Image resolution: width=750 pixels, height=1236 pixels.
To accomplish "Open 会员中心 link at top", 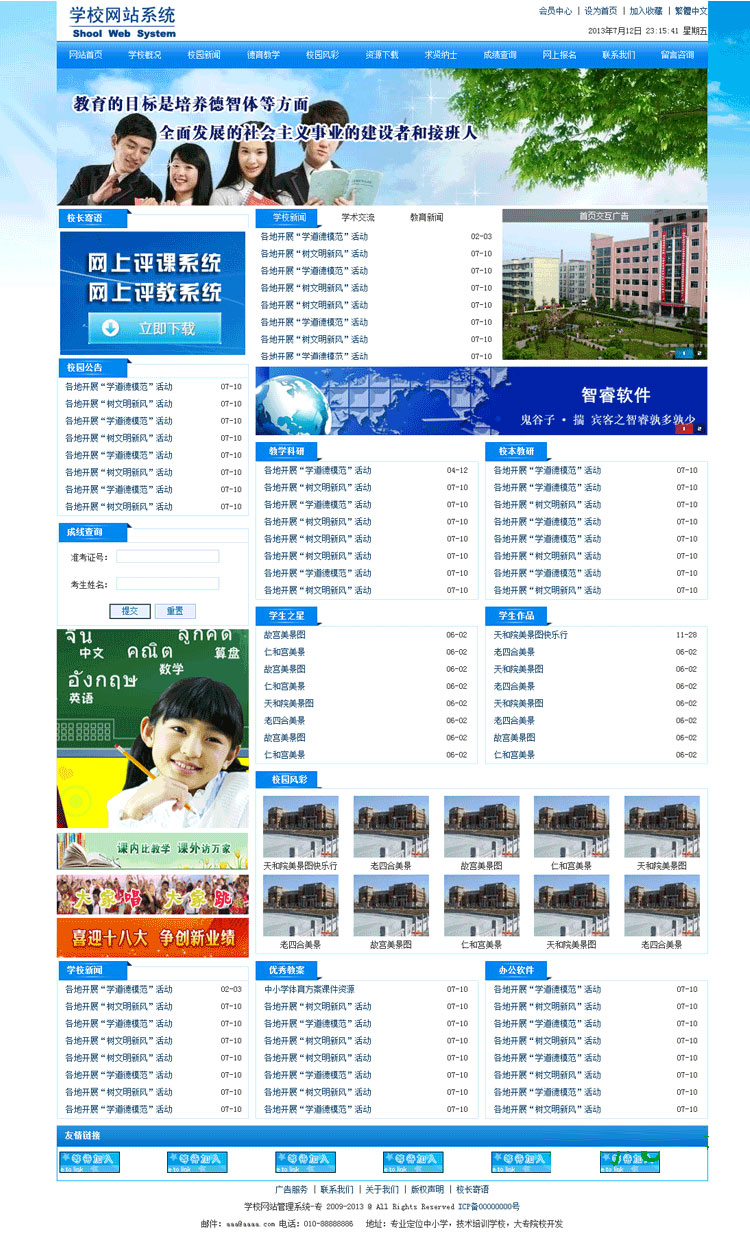I will click(x=555, y=11).
